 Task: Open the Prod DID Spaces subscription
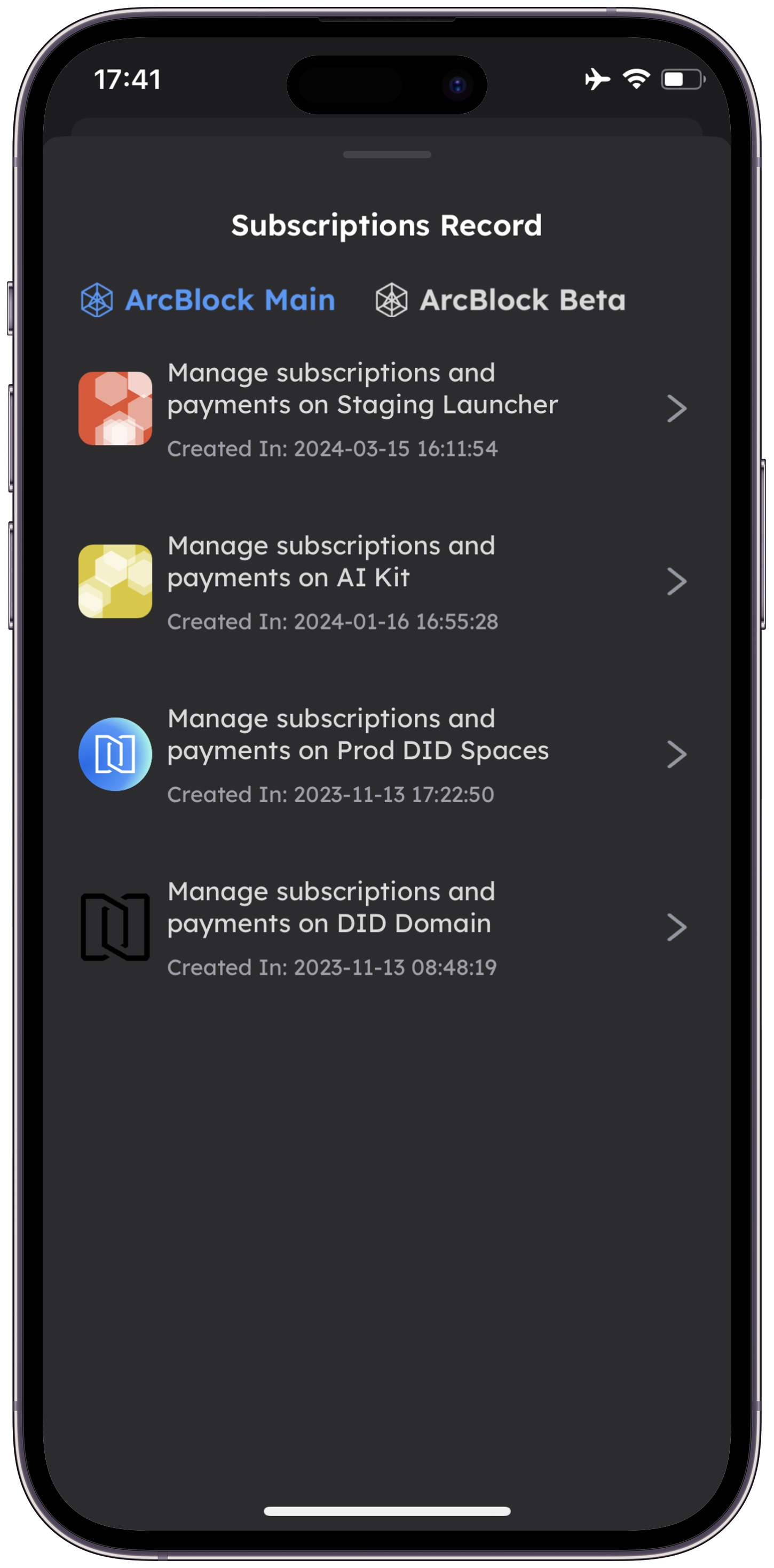[383, 754]
